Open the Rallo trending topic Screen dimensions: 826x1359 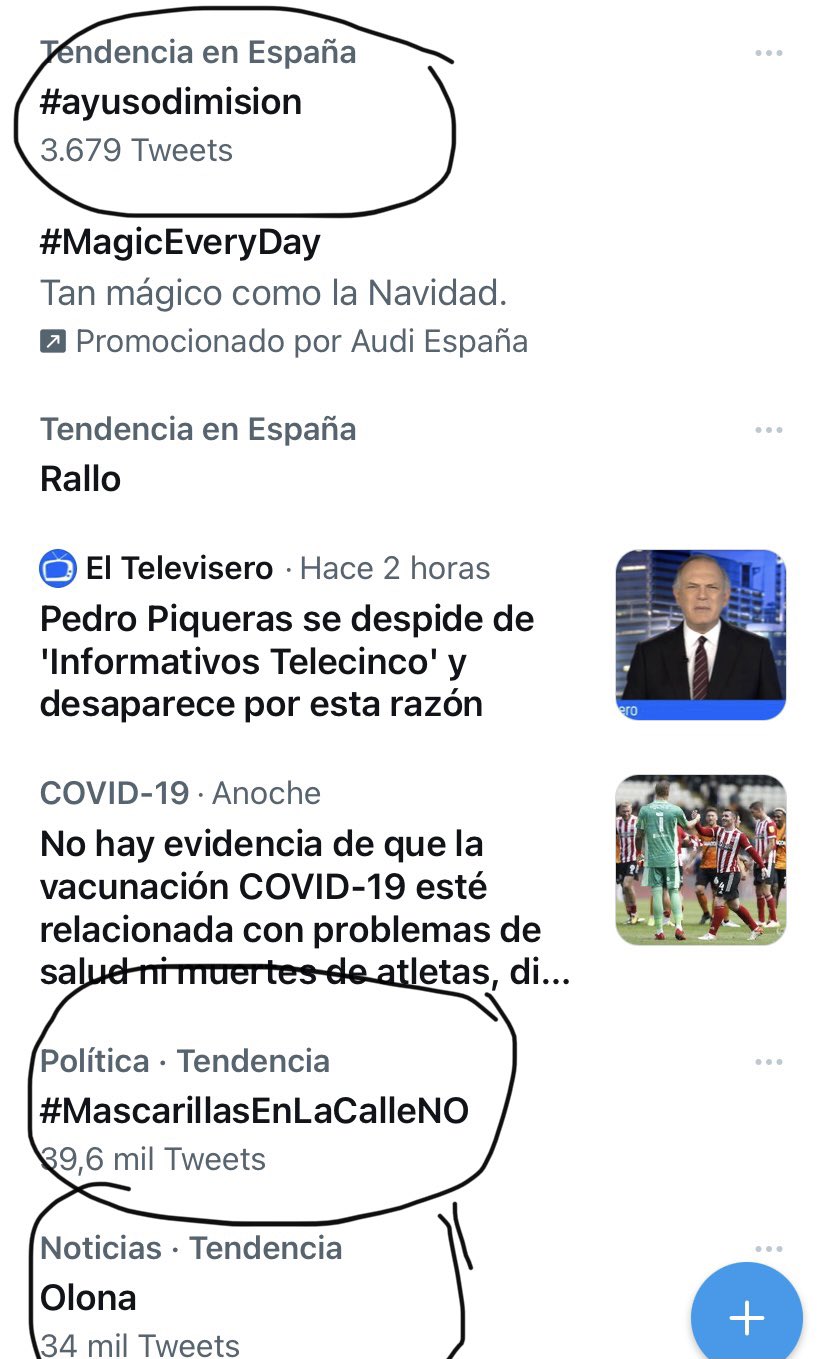pos(81,479)
